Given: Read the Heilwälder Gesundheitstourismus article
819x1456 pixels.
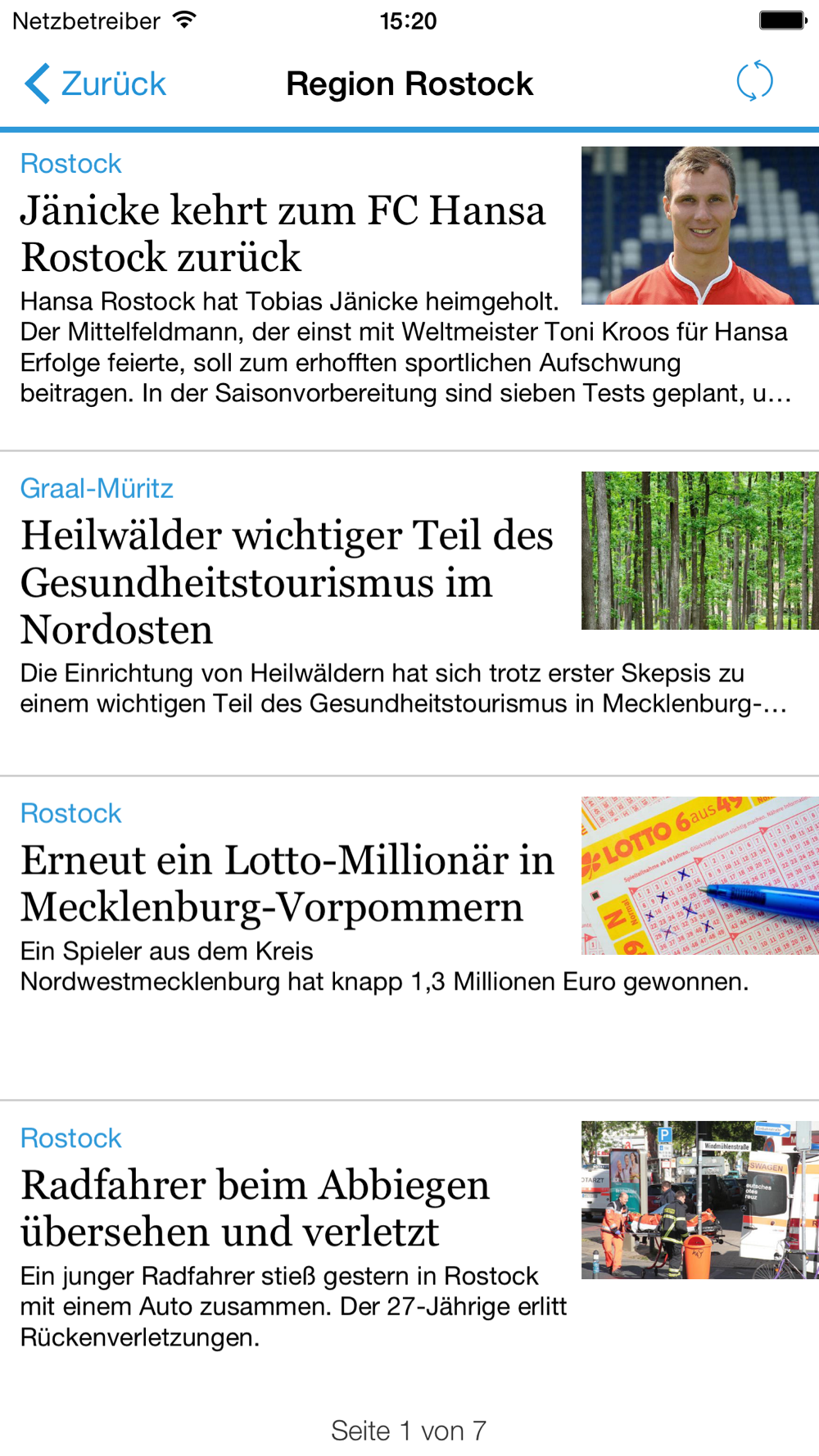Looking at the screenshot, I should [x=287, y=581].
